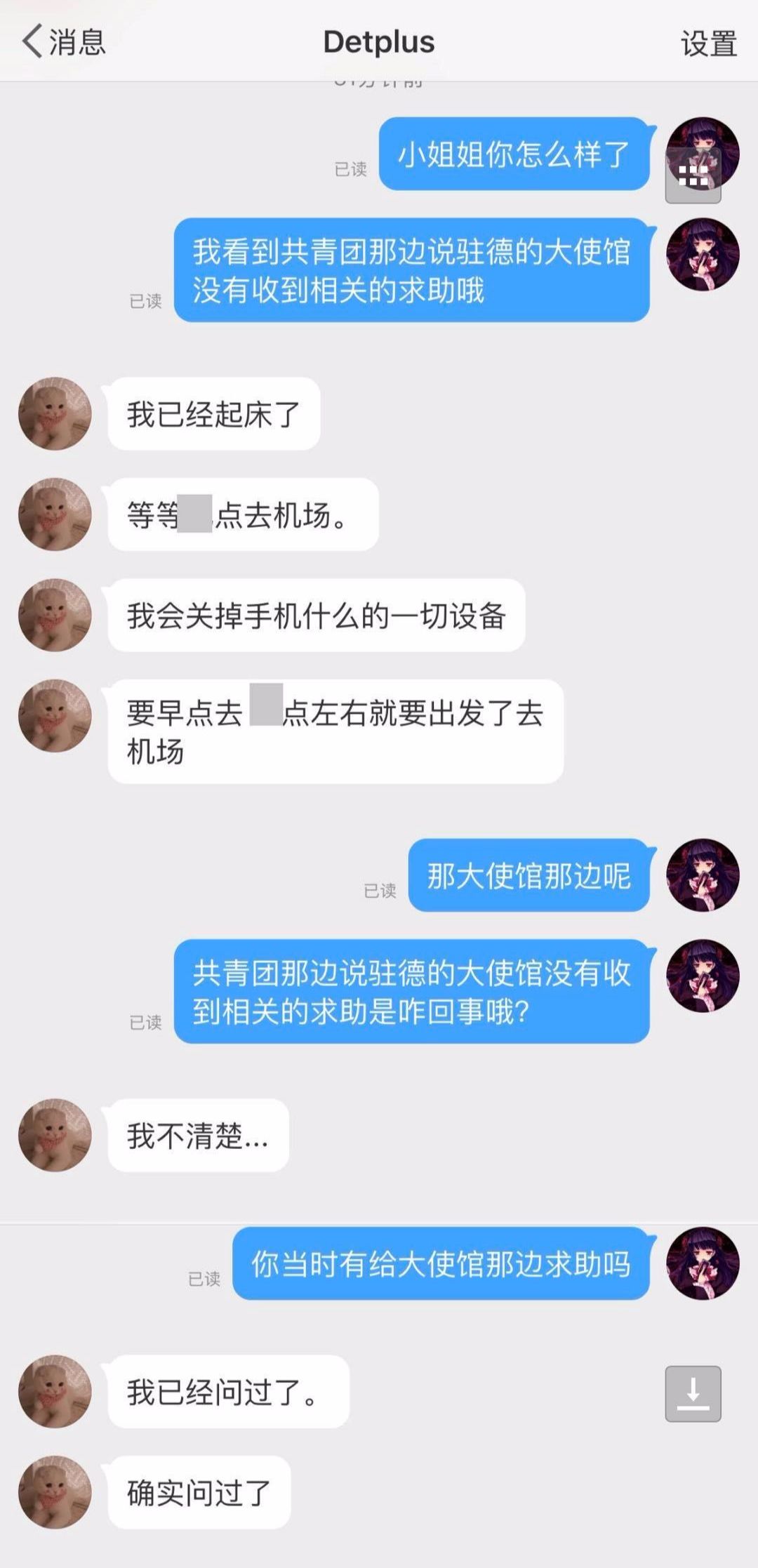Tap the grid overlay icon near top avatar
This screenshot has height=1568, width=758.
[x=693, y=175]
